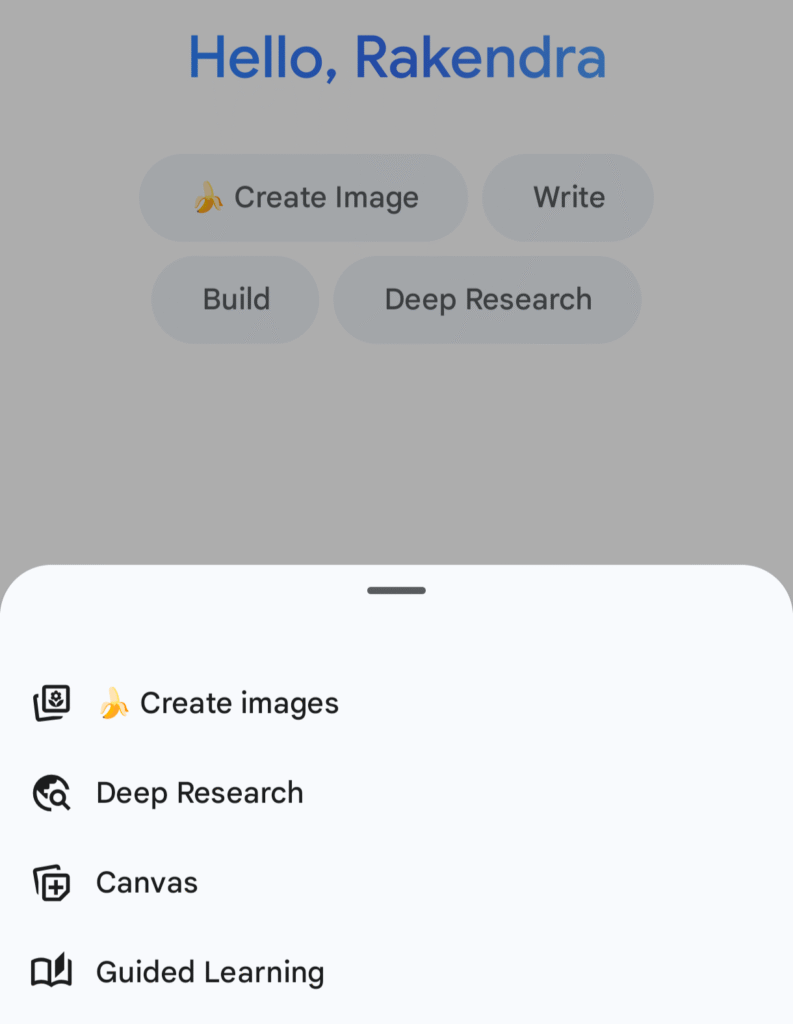Tap the Create Image suggestion chip
793x1024 pixels.
coord(303,198)
